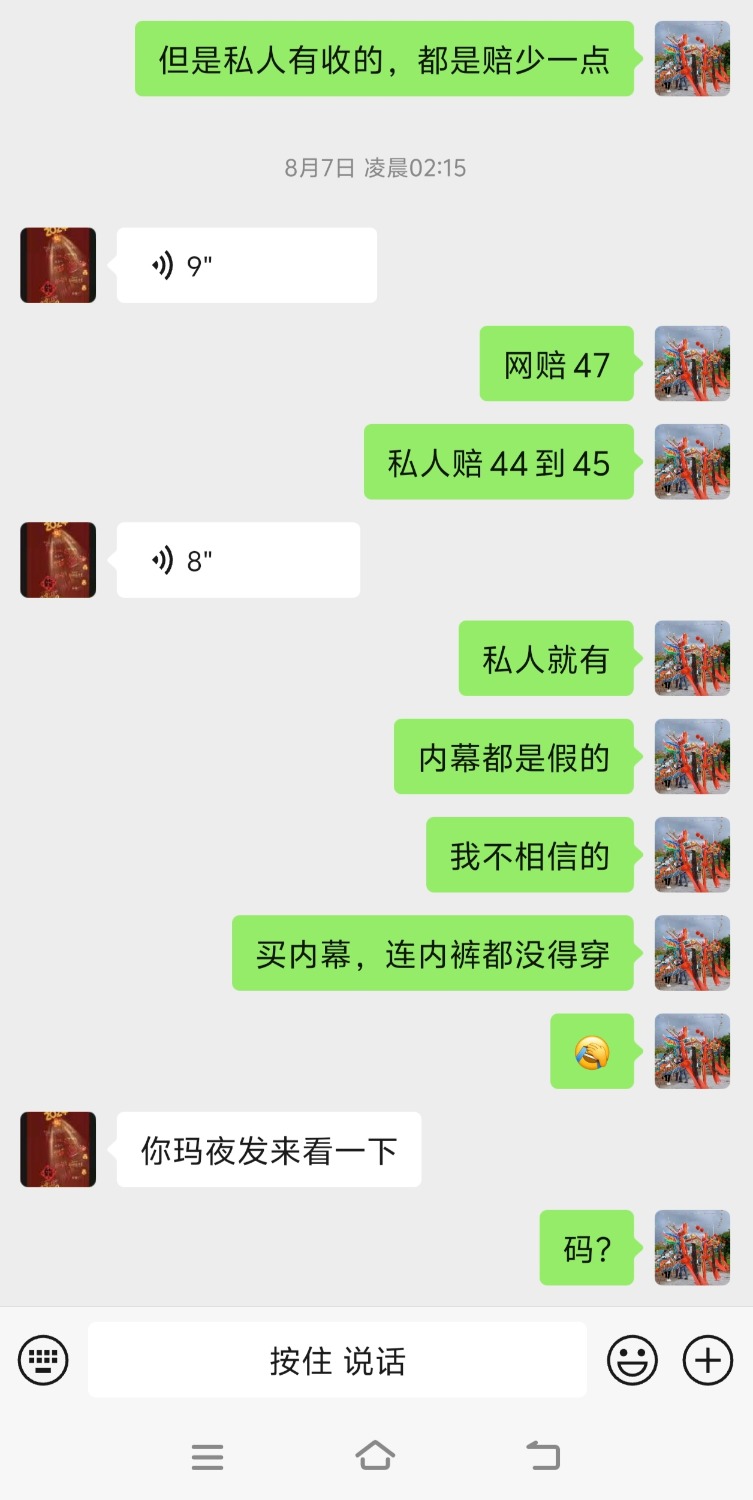Go to the system home screen
The width and height of the screenshot is (753, 1500).
375,1455
